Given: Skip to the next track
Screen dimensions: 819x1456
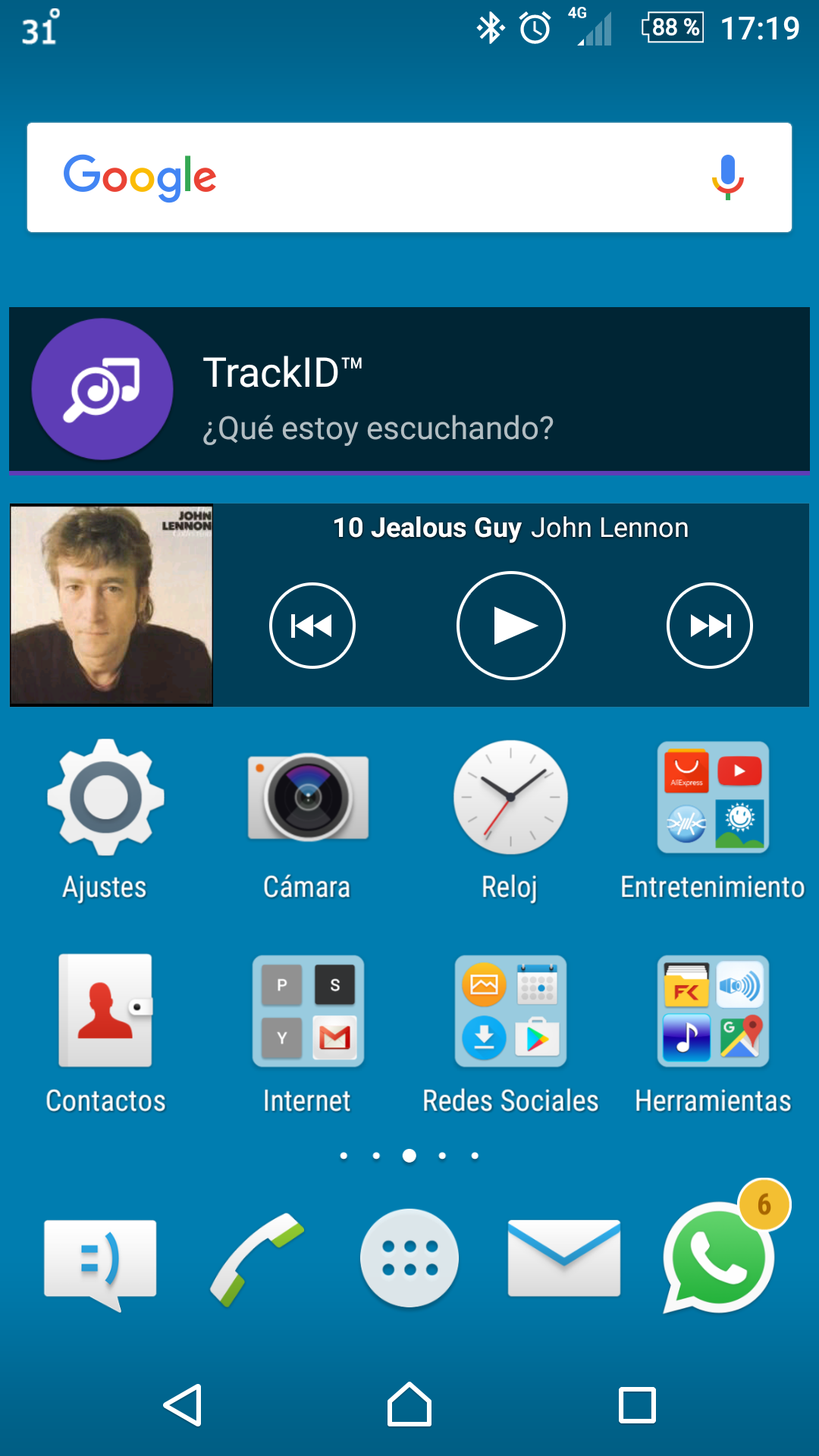Looking at the screenshot, I should tap(710, 626).
